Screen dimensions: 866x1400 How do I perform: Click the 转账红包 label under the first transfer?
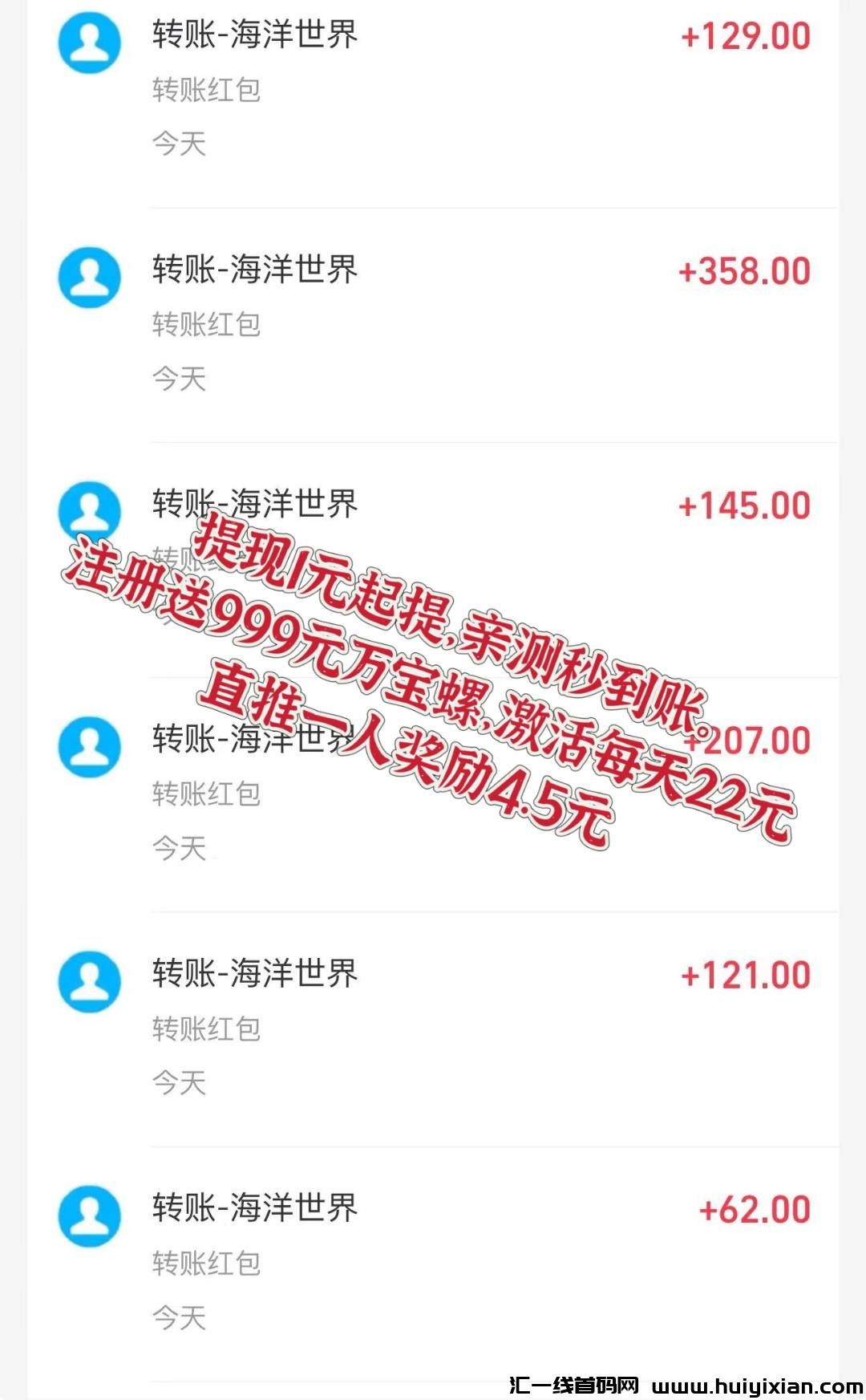click(205, 91)
